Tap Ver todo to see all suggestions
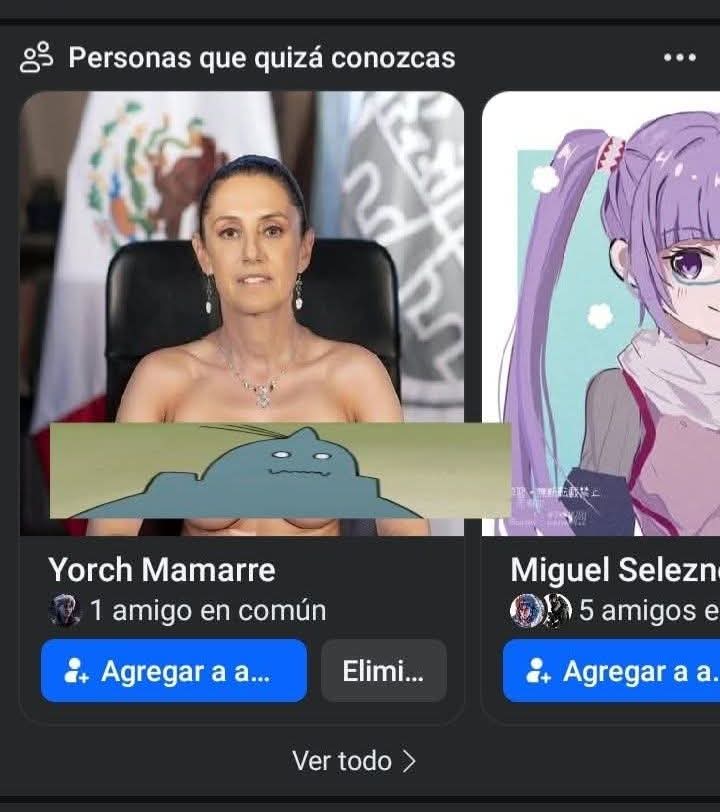Screen dimensions: 720x812 [353, 761]
